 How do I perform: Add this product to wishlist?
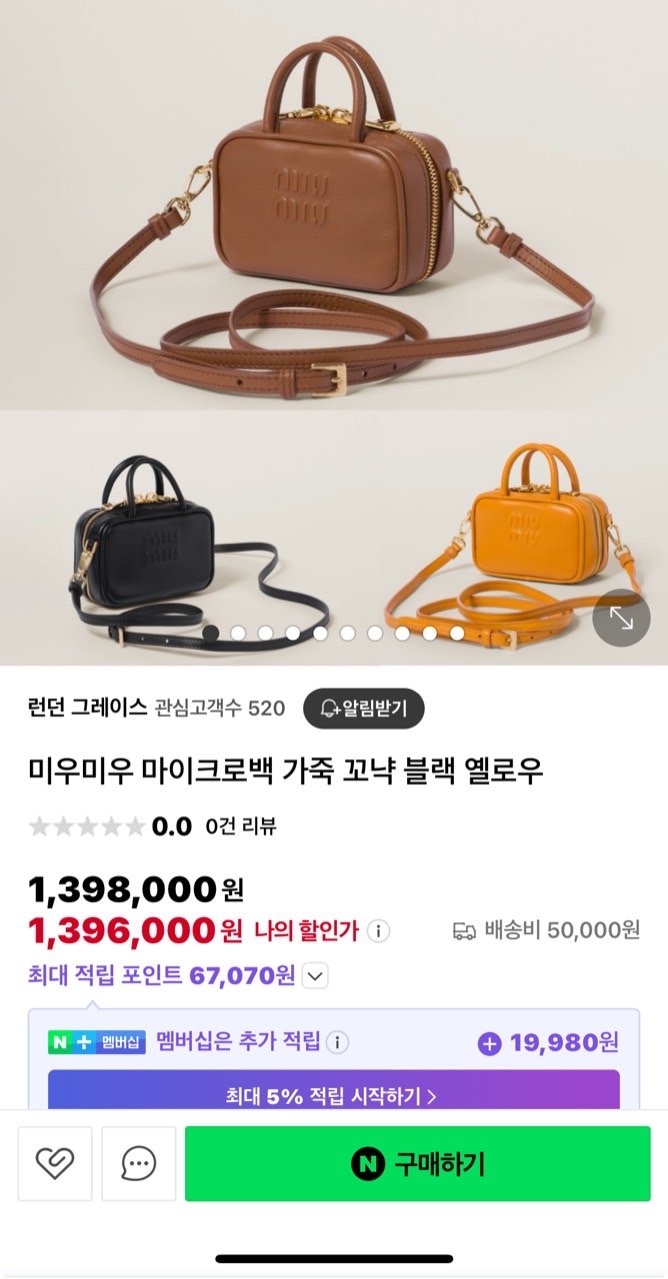pyautogui.click(x=55, y=1163)
